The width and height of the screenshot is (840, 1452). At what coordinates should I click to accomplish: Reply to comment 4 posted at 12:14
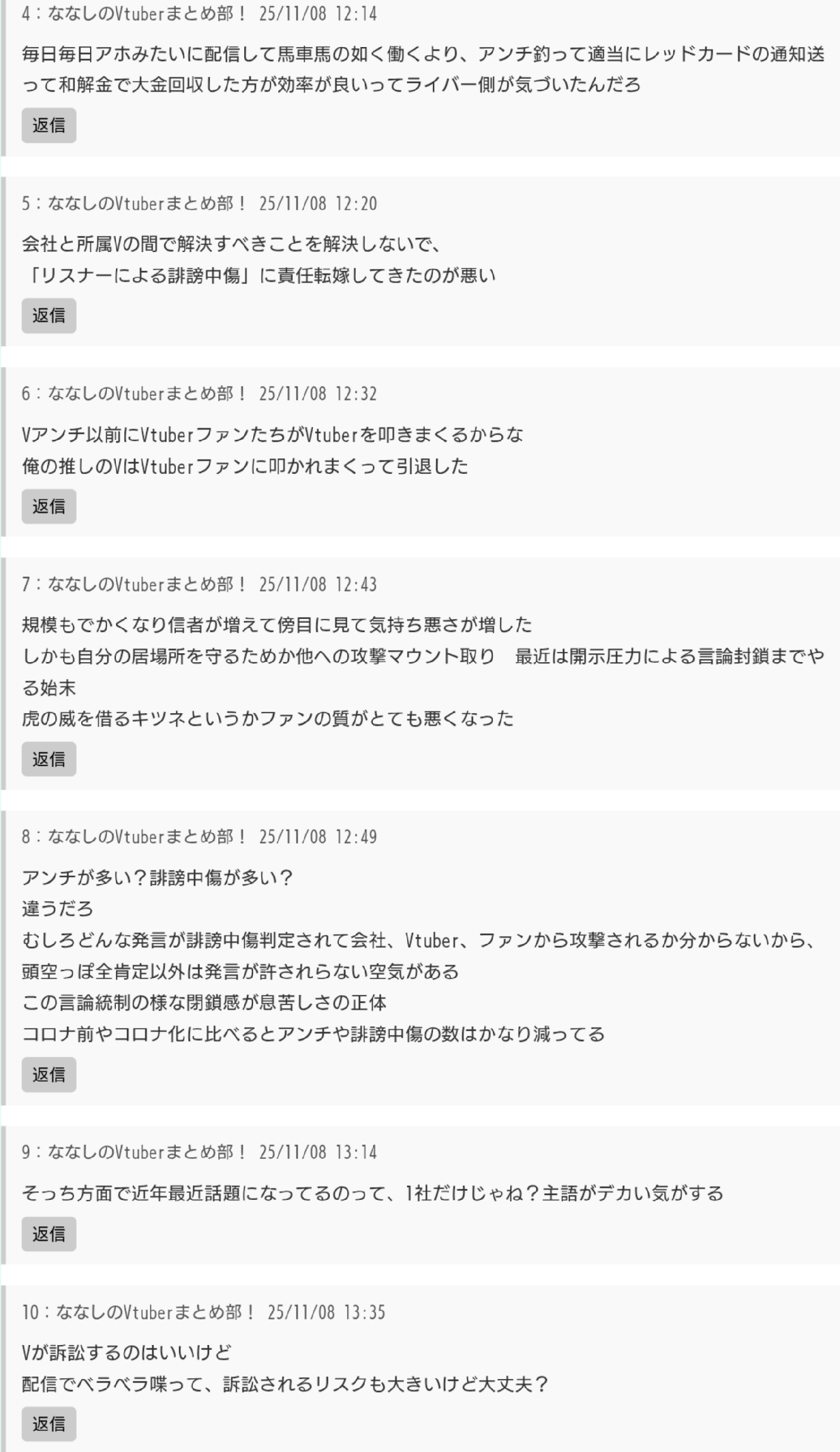tap(49, 125)
